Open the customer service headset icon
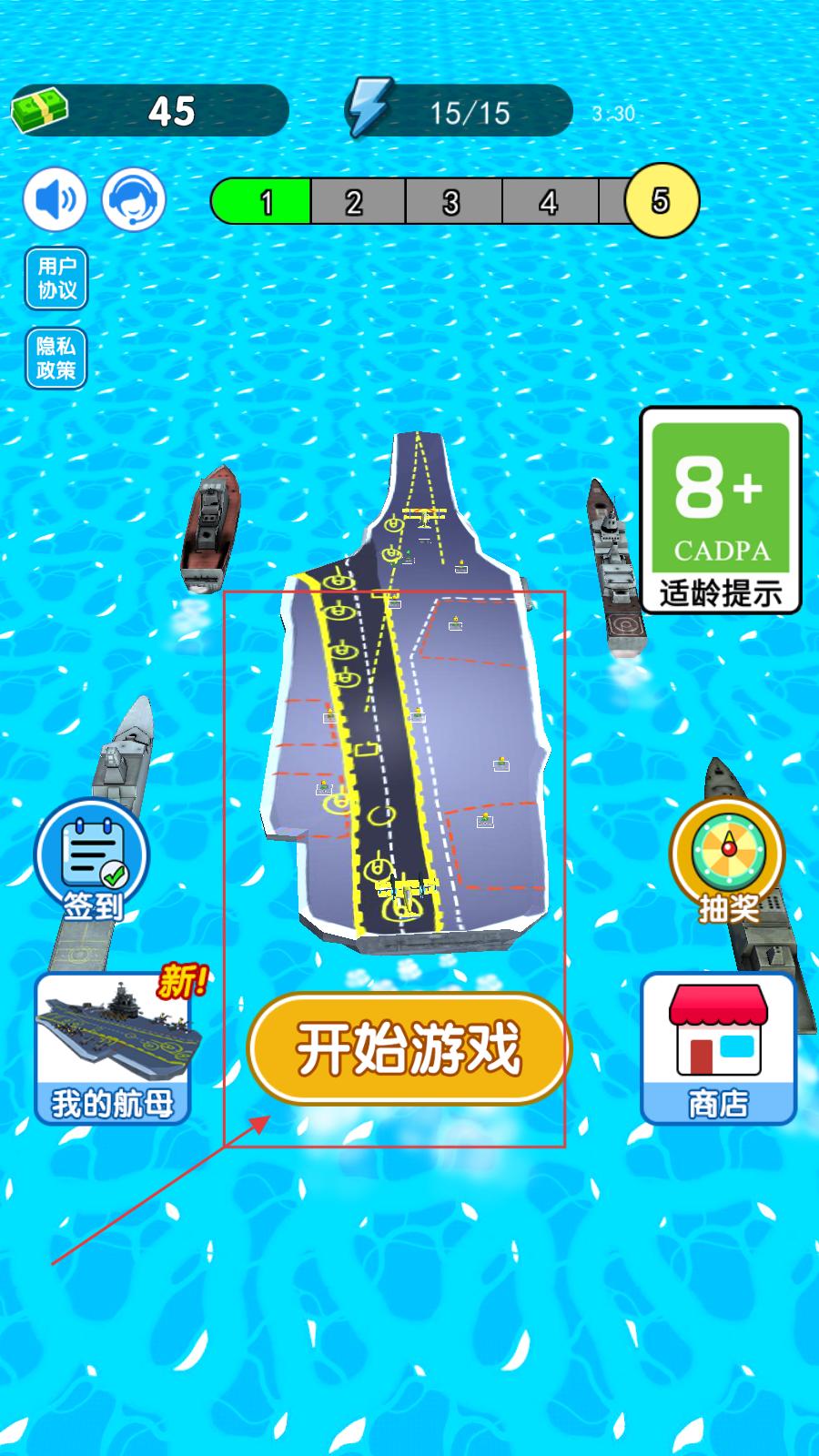 pos(133,199)
